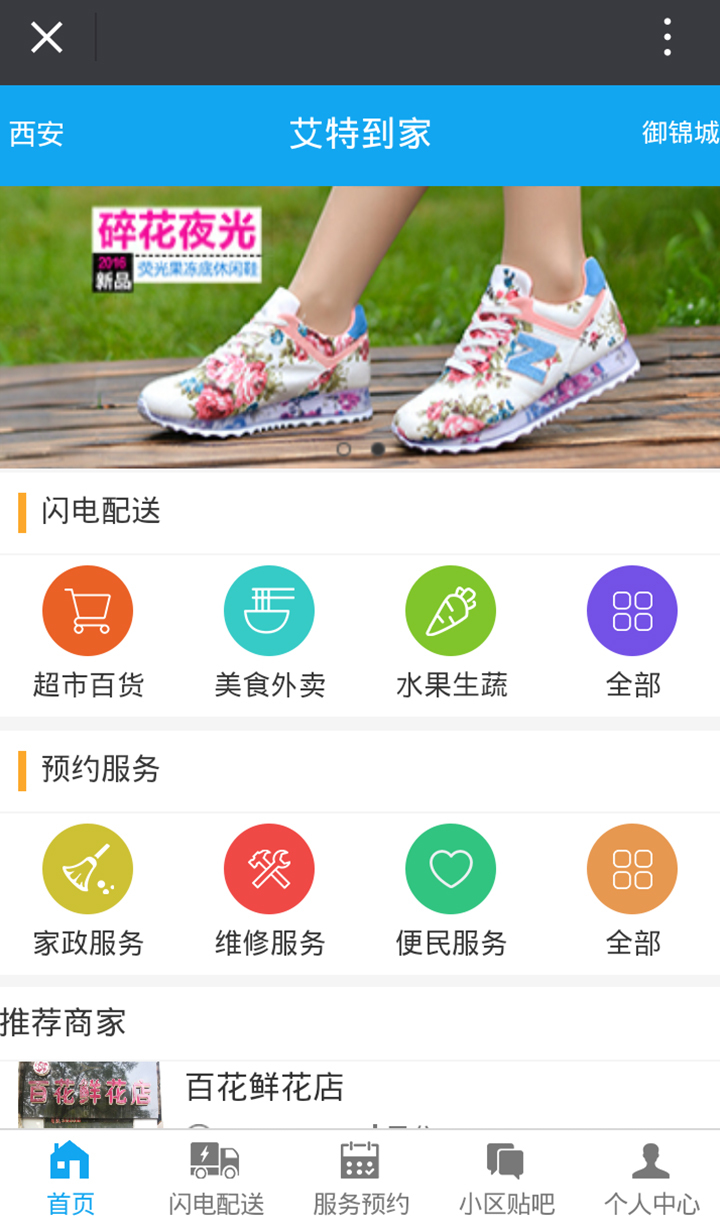
Task: Open the 碎花夜光 shoe banner
Action: pos(360,325)
